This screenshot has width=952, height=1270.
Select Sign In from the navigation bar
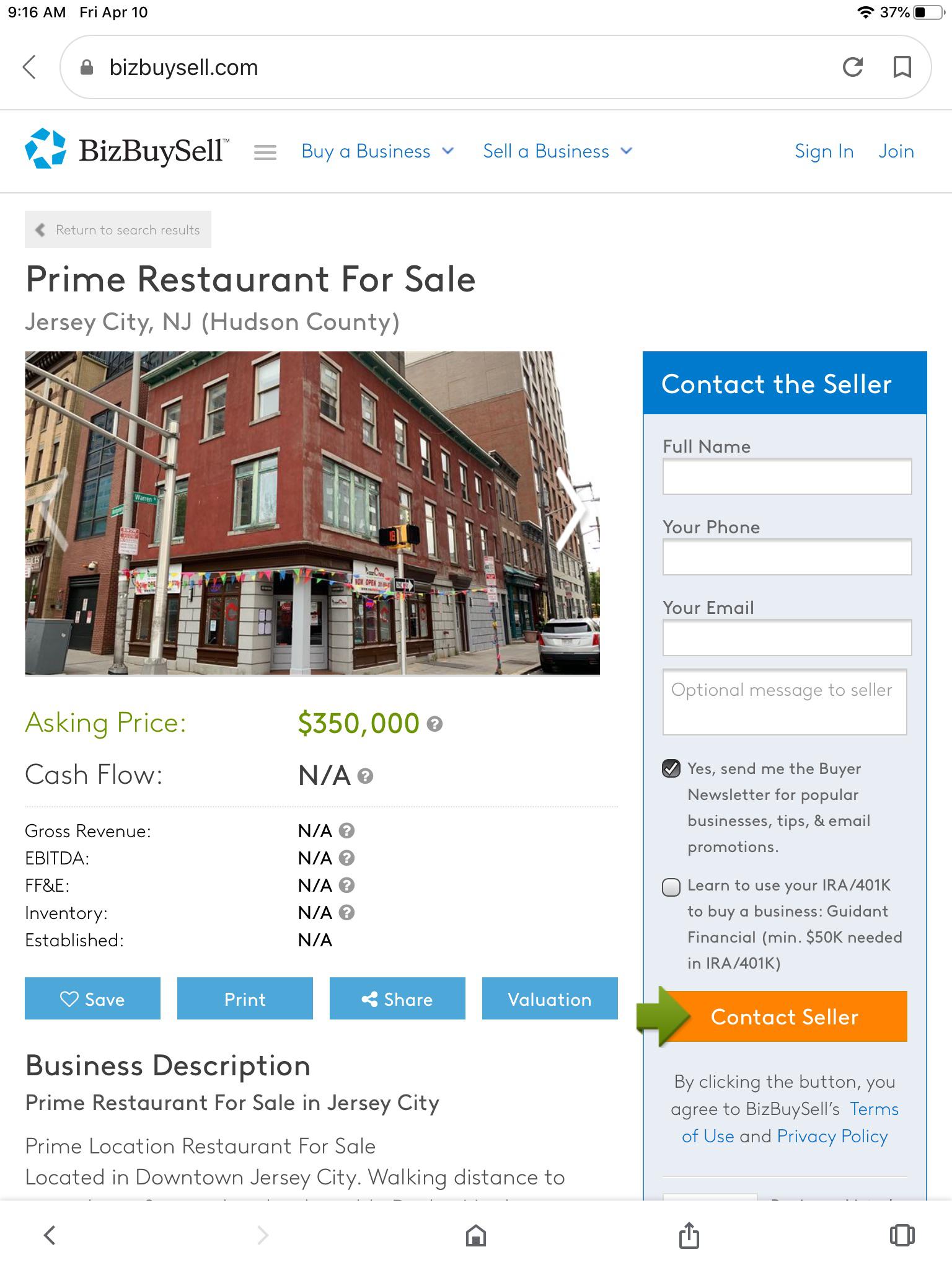[x=824, y=151]
